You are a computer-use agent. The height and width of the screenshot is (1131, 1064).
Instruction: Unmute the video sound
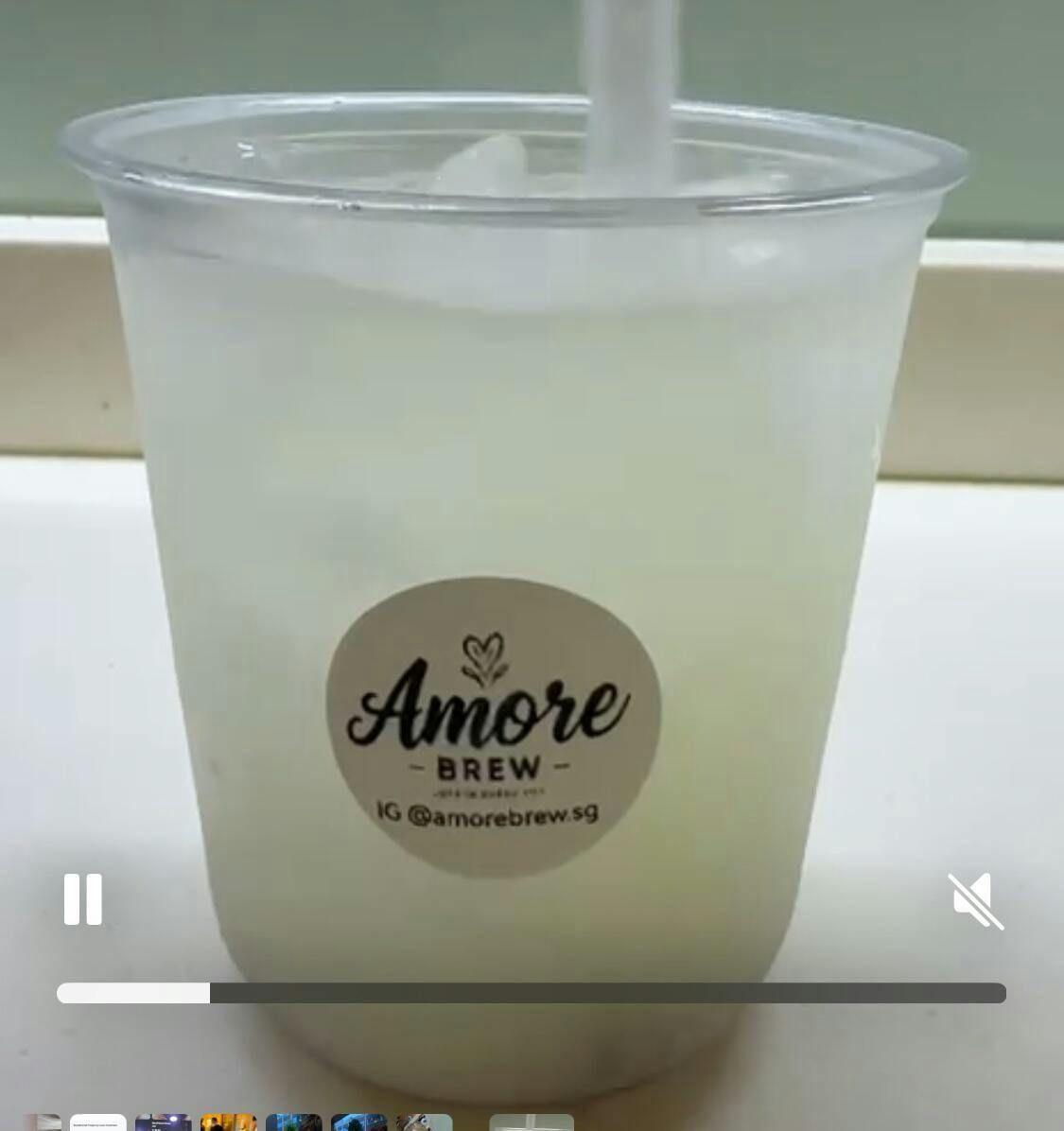pyautogui.click(x=975, y=900)
